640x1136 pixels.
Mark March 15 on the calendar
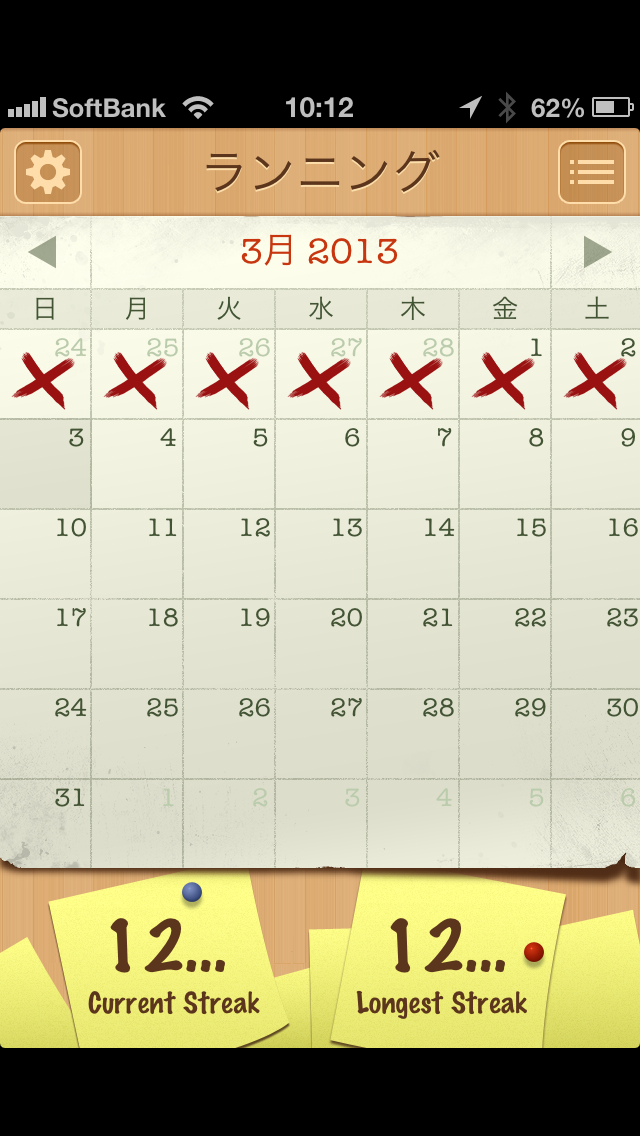click(505, 554)
